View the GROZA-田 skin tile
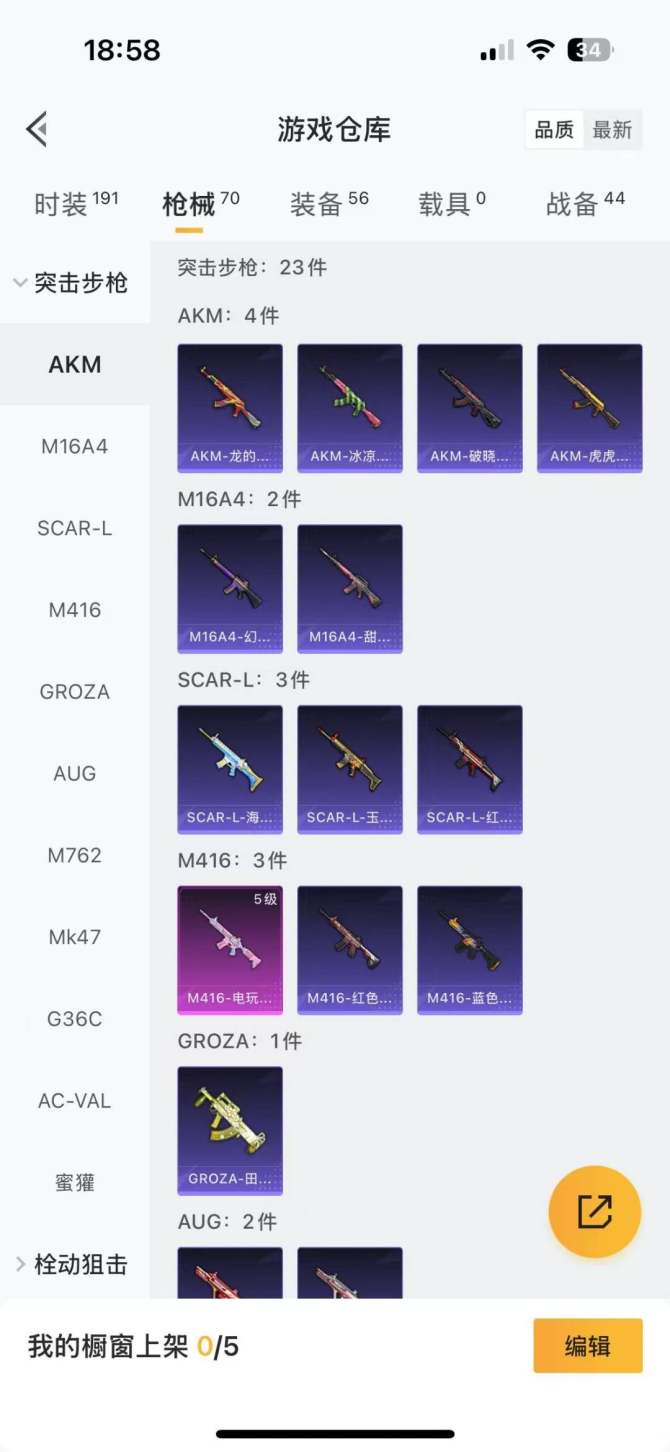This screenshot has width=670, height=1452. [230, 1130]
